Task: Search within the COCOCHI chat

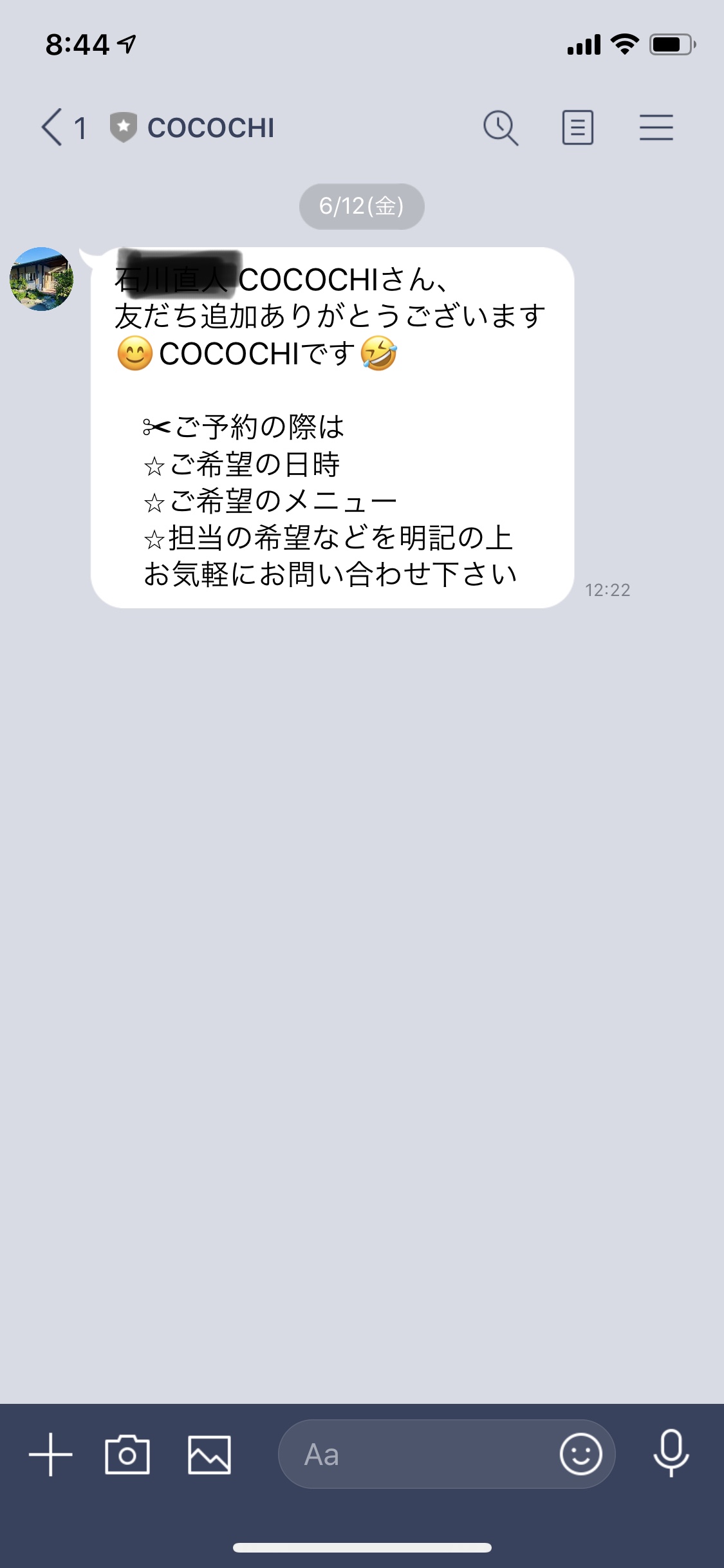Action: (x=501, y=127)
